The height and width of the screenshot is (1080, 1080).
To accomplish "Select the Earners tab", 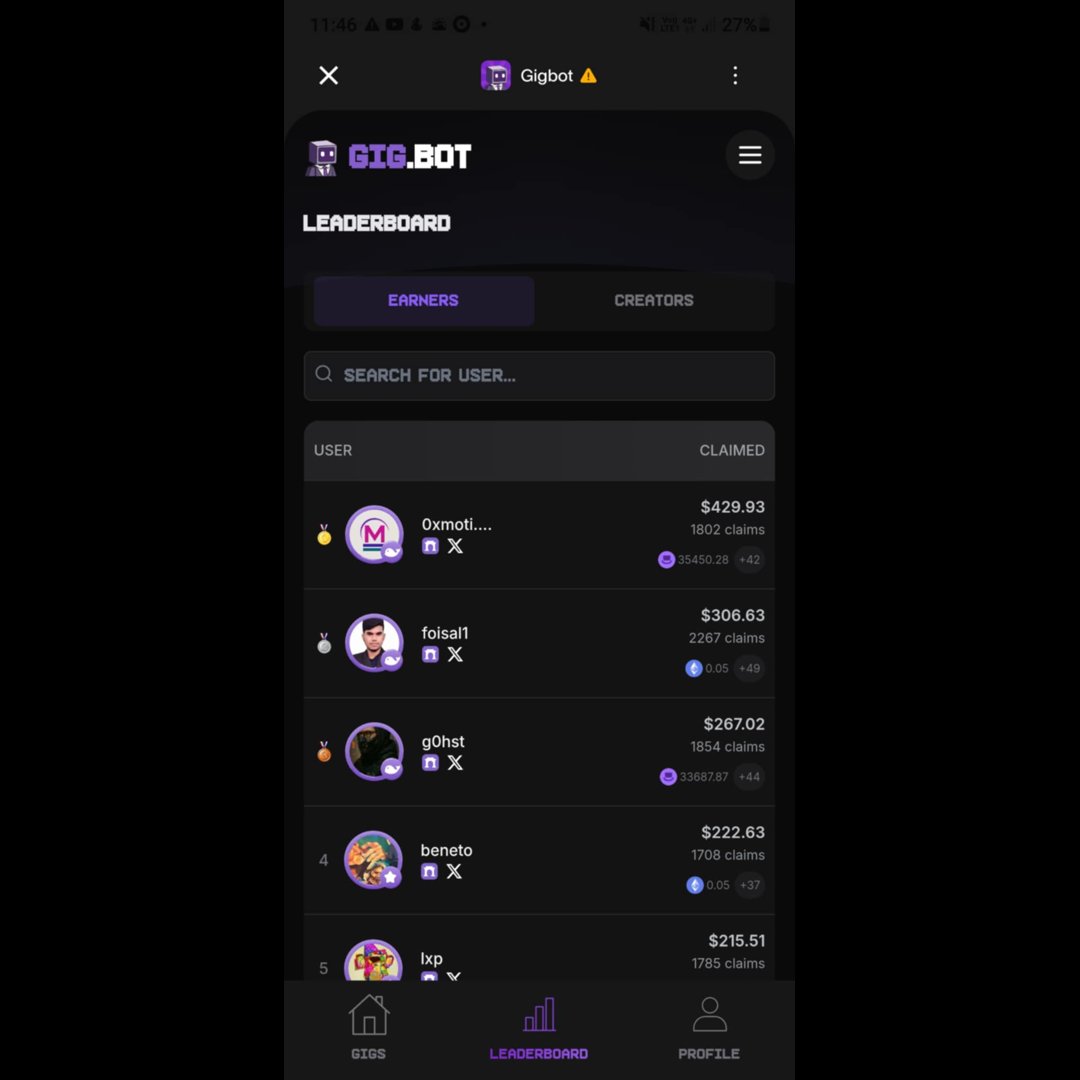I will tap(423, 300).
